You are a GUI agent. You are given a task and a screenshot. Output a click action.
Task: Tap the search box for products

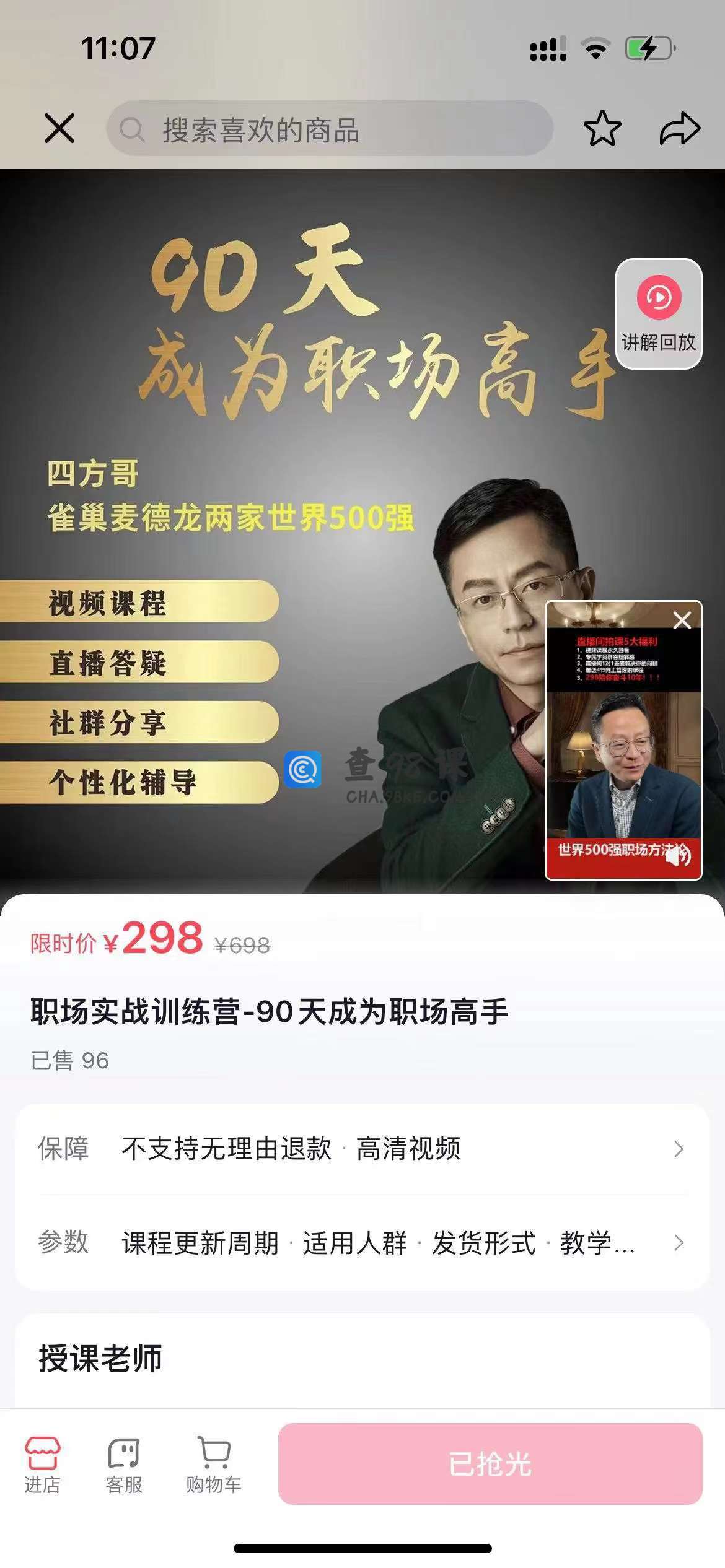(330, 129)
